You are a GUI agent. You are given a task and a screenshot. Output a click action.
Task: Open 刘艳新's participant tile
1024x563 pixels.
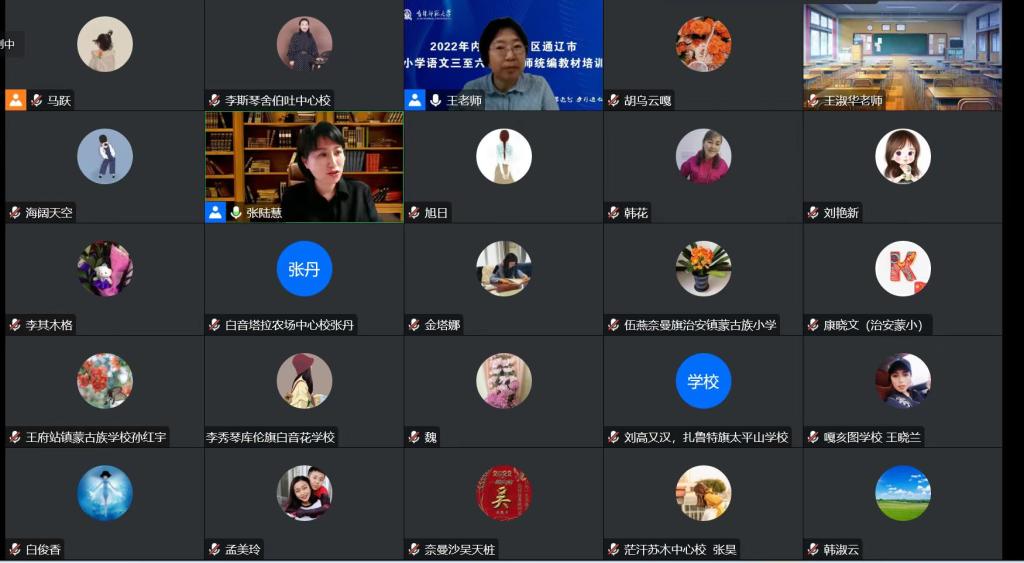pyautogui.click(x=902, y=166)
